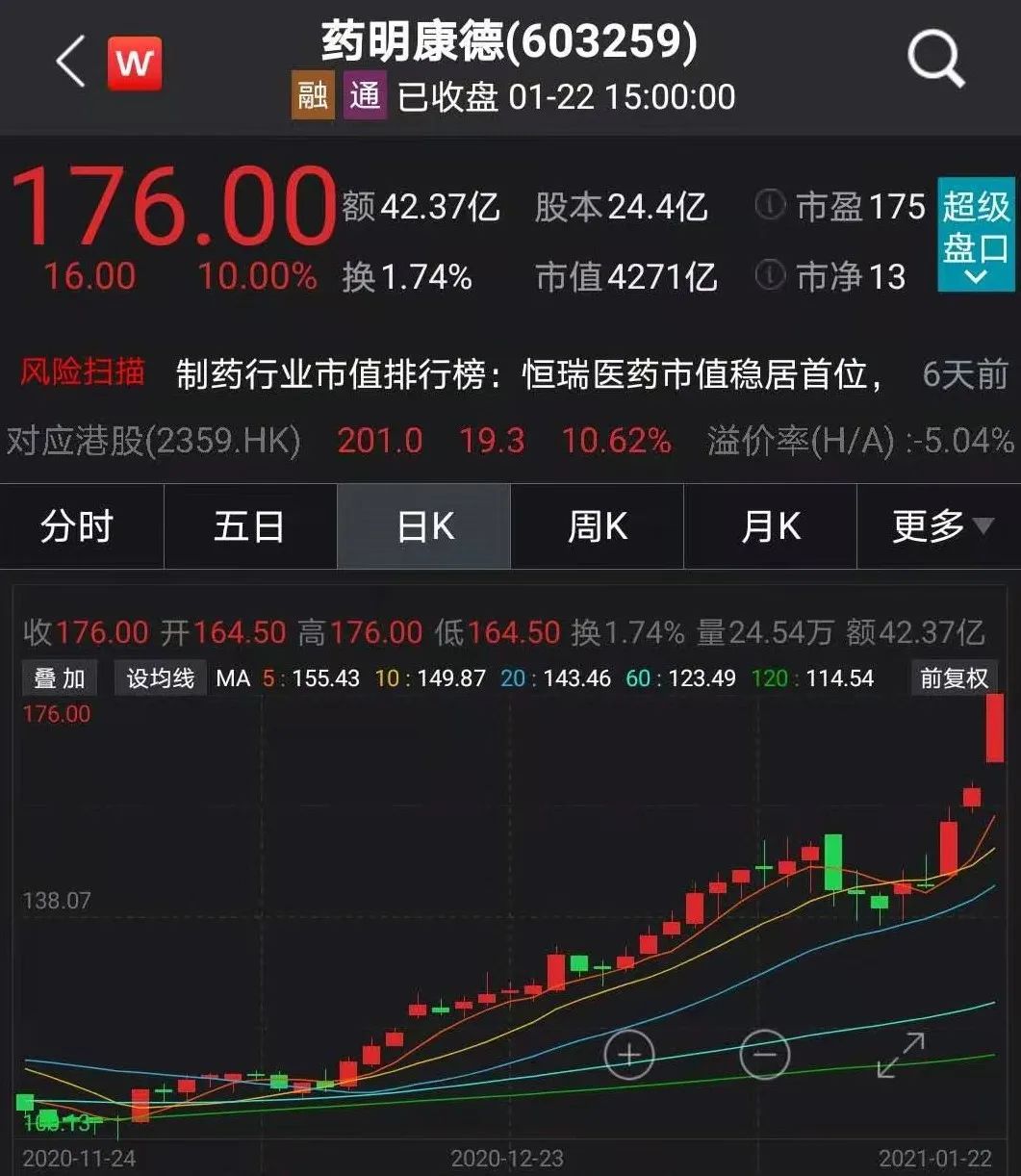This screenshot has width=1021, height=1176.
Task: Change the 前复权 price adjustment mode
Action: (954, 678)
